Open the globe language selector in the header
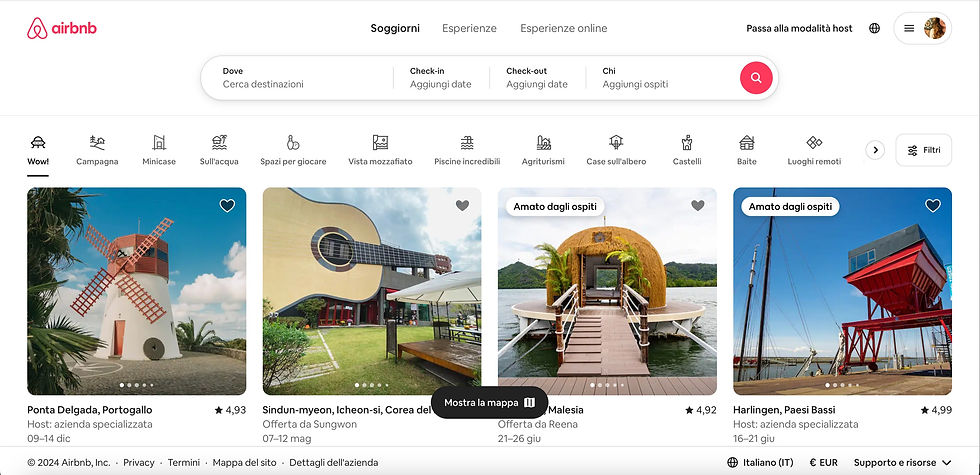Viewport: 980px width, 475px height. click(x=875, y=28)
